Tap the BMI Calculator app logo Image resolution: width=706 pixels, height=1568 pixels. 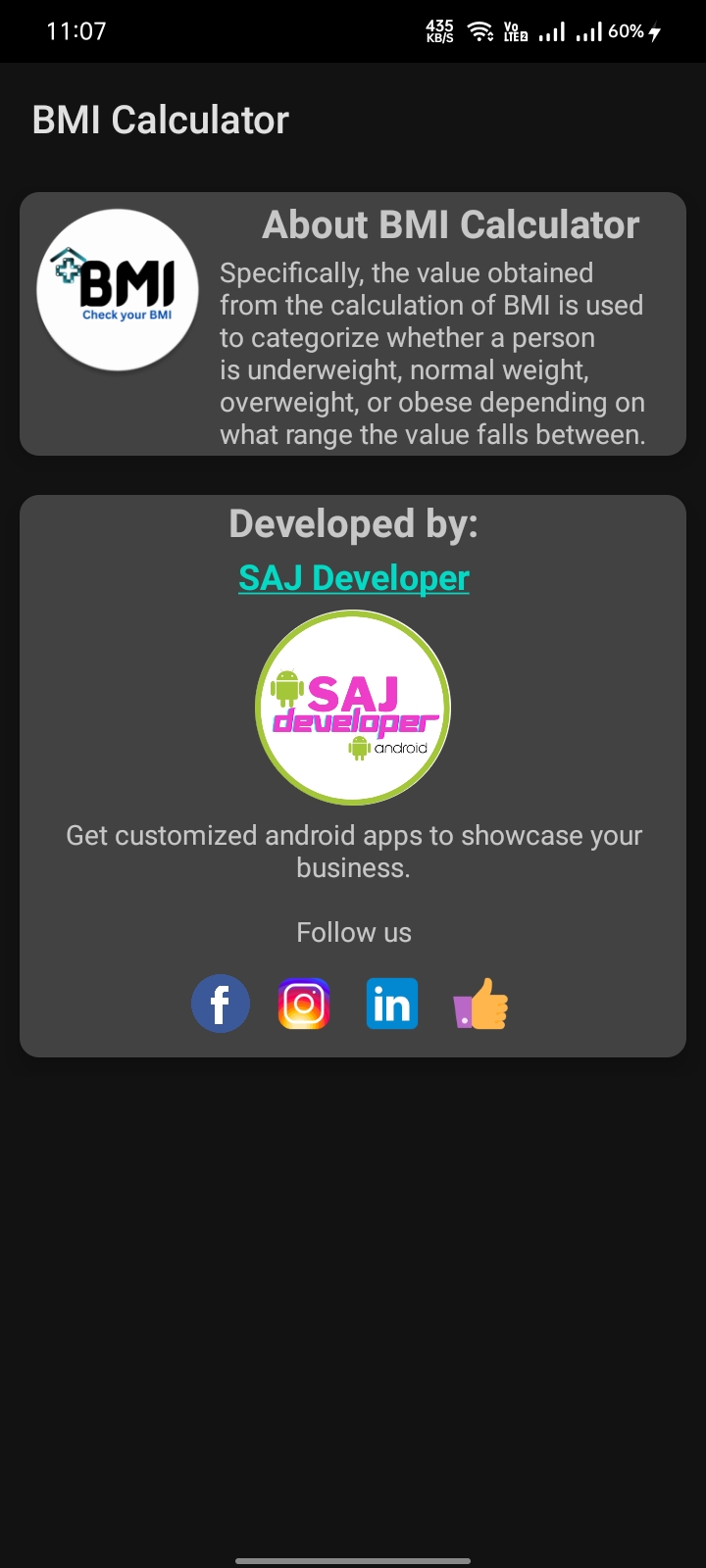117,290
